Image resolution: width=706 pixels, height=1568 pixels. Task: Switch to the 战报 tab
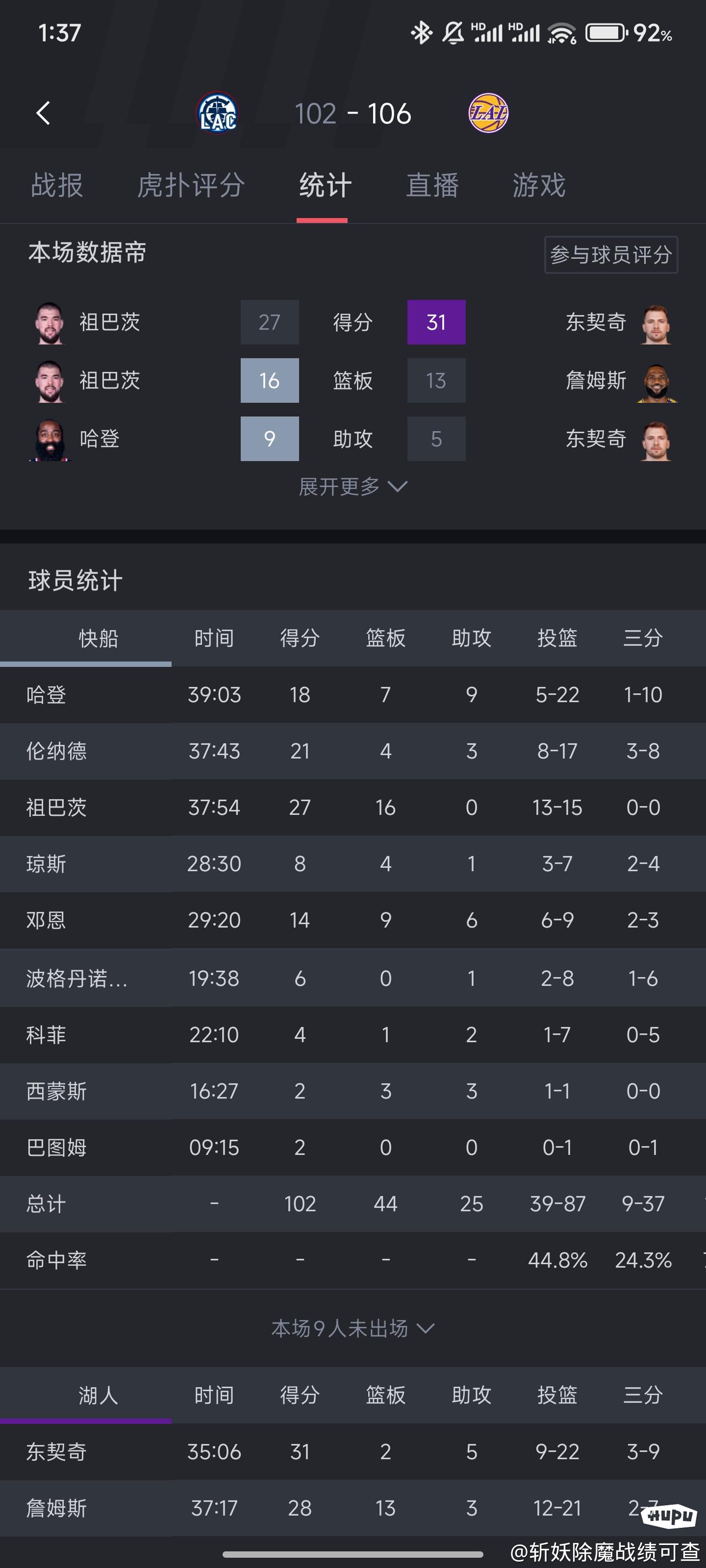pos(57,185)
